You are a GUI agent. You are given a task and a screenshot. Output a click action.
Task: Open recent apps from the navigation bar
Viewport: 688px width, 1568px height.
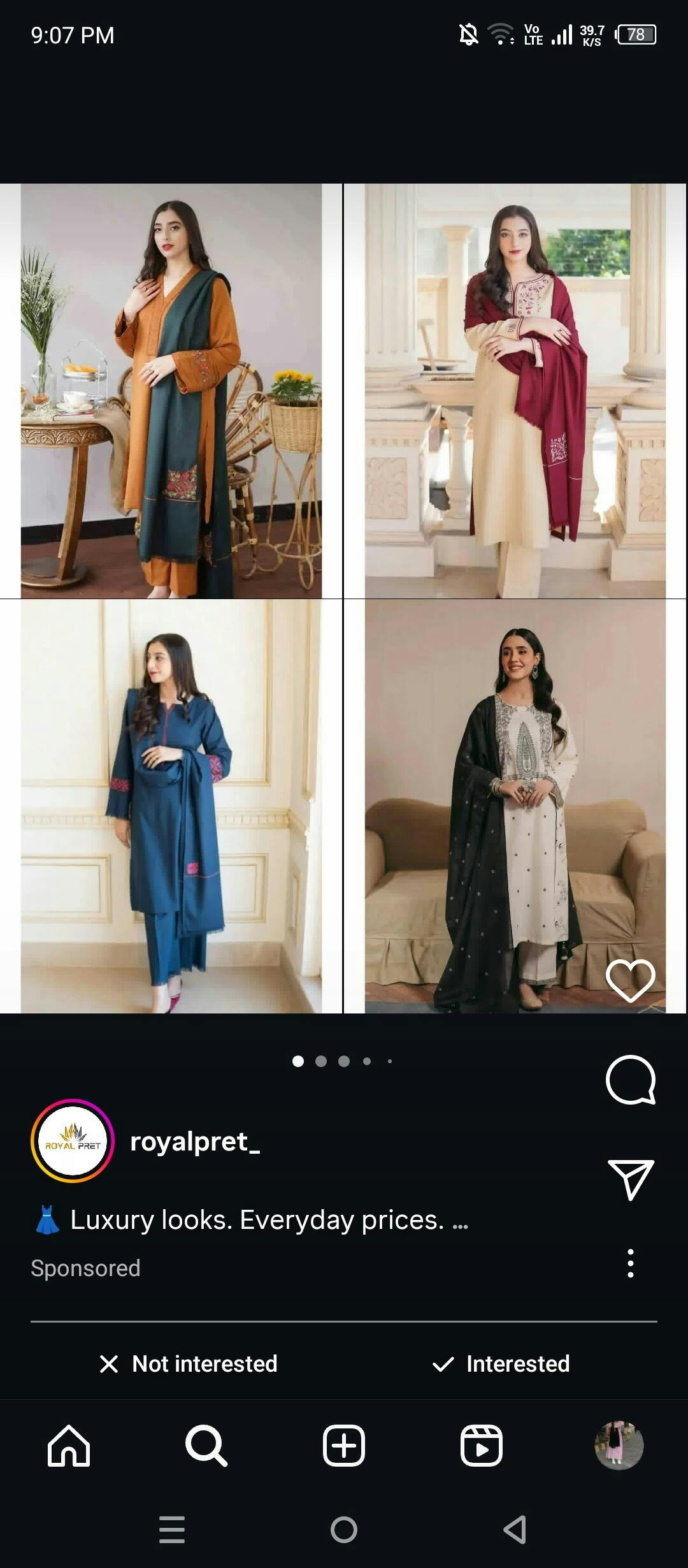click(172, 1529)
